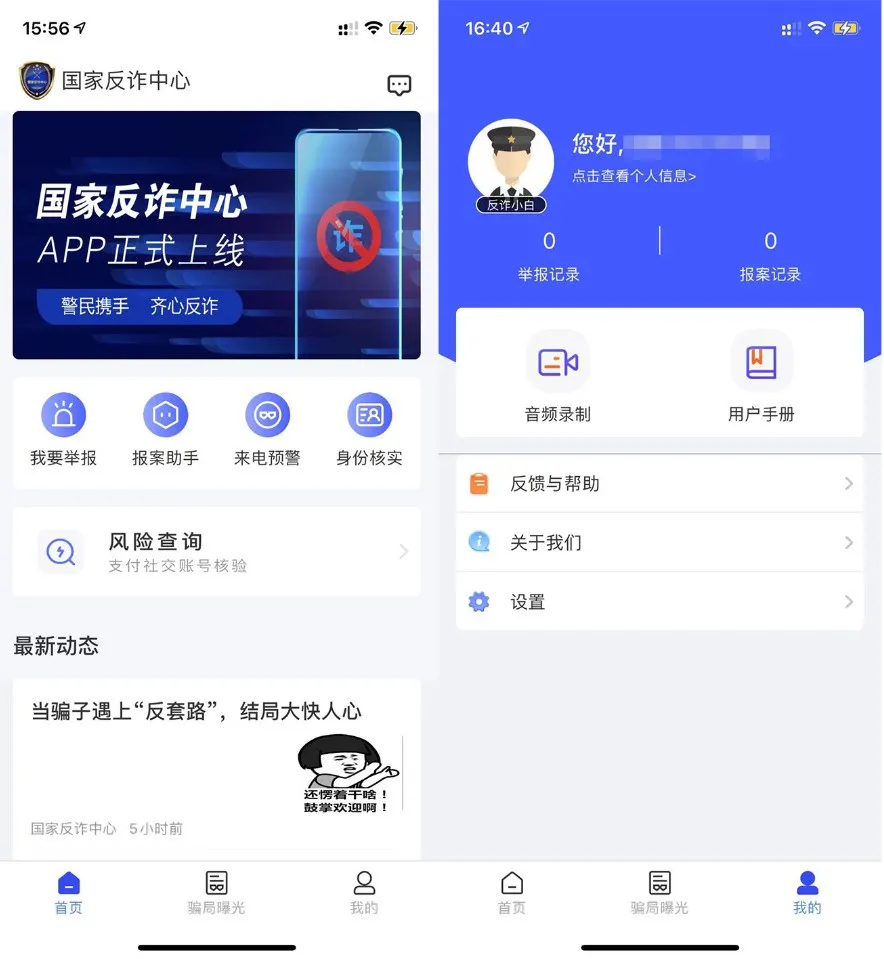Screen dimensions: 884x959
Task: Expand the 反馈与帮助 row chevron
Action: pos(848,484)
